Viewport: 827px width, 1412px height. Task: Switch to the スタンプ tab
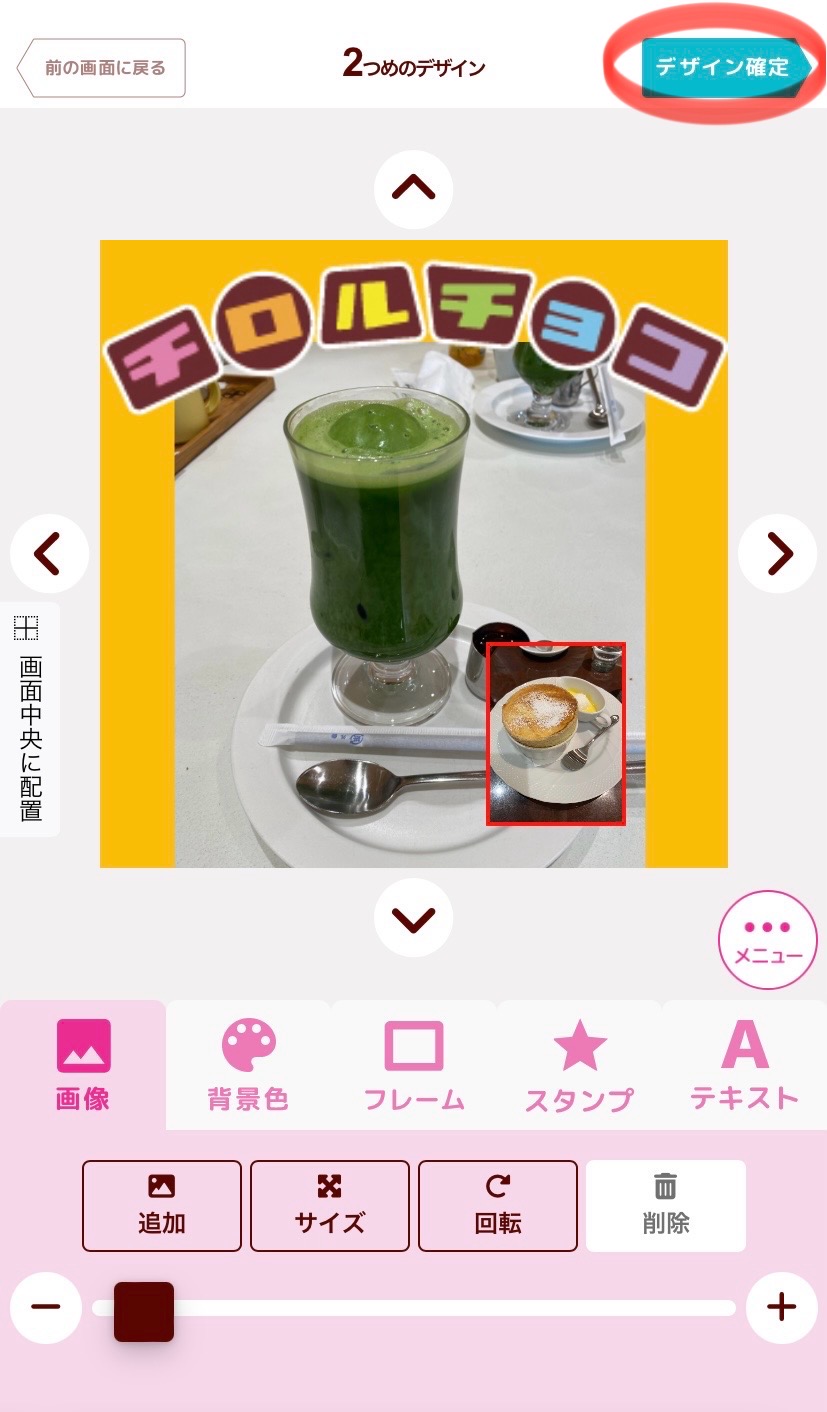pyautogui.click(x=579, y=1066)
